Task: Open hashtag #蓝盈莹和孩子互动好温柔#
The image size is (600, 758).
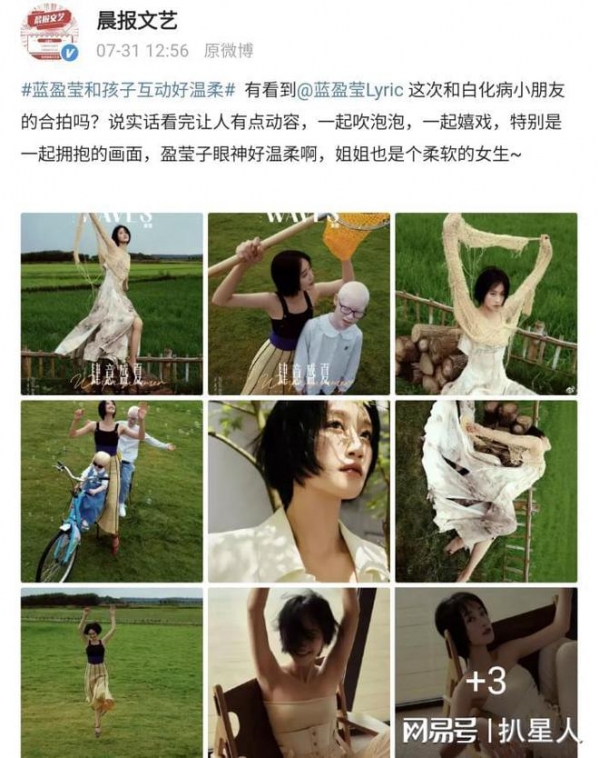Action: click(x=127, y=90)
